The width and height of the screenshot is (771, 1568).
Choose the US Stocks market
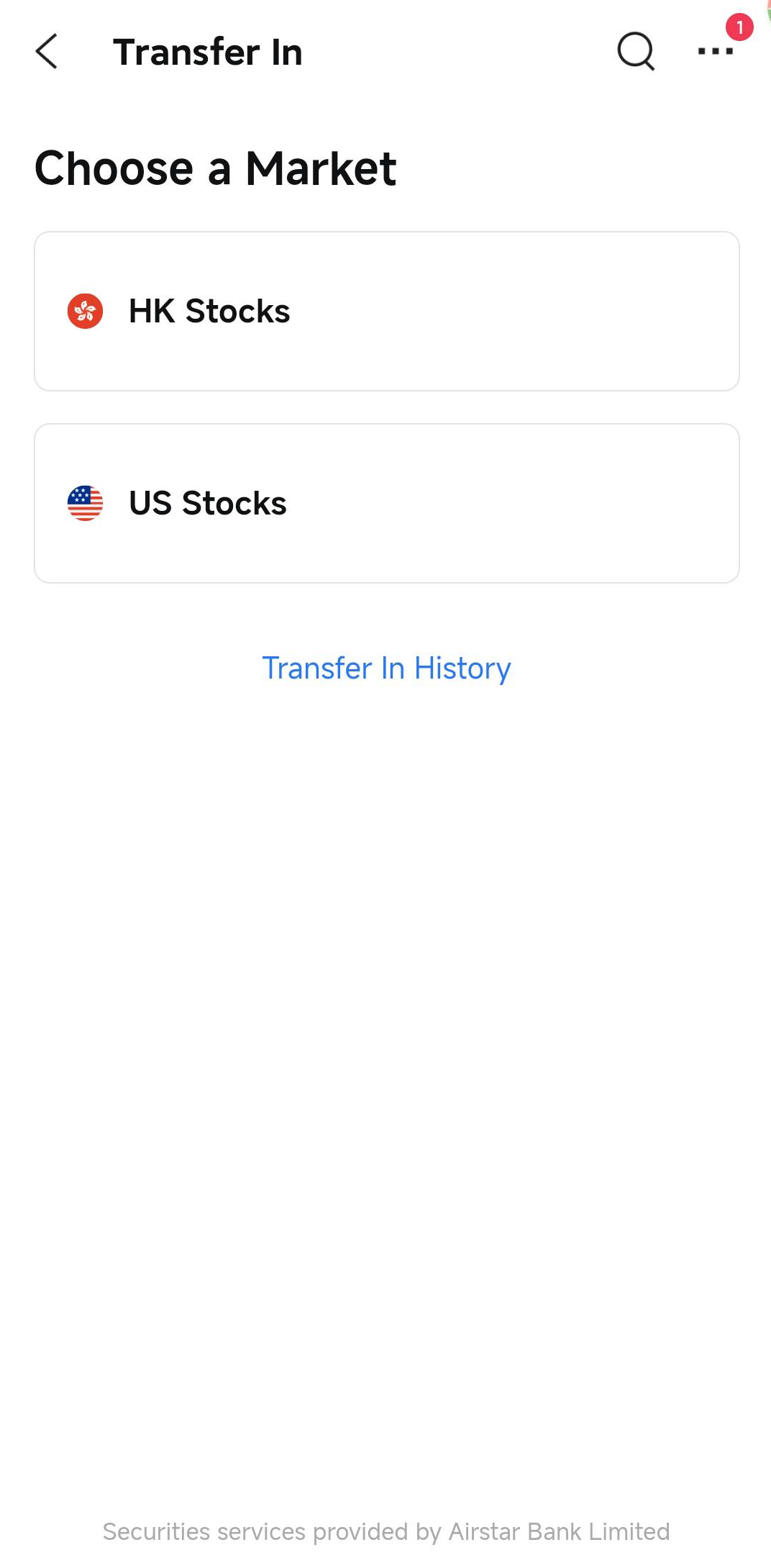point(386,503)
